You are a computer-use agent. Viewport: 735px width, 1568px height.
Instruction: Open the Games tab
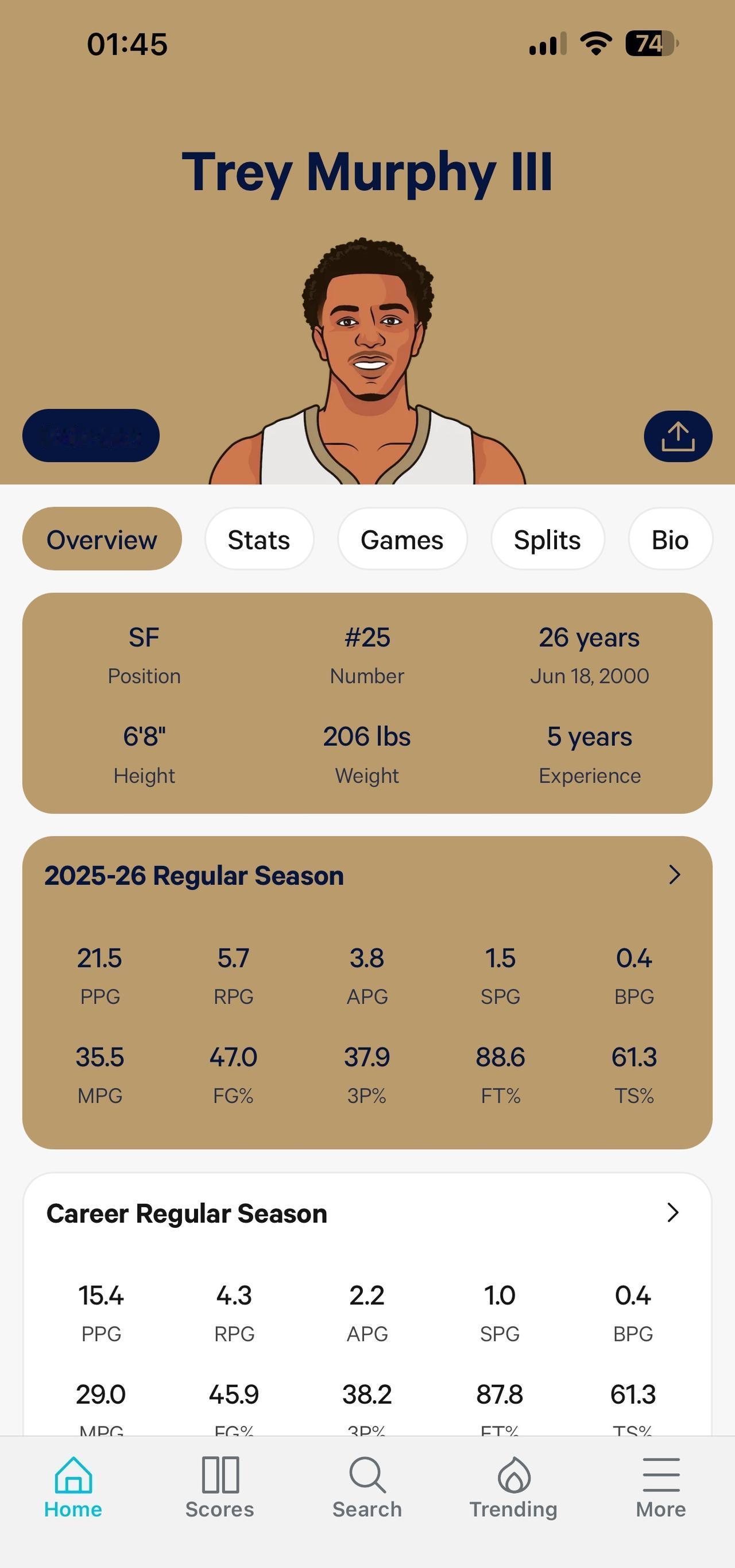[402, 539]
